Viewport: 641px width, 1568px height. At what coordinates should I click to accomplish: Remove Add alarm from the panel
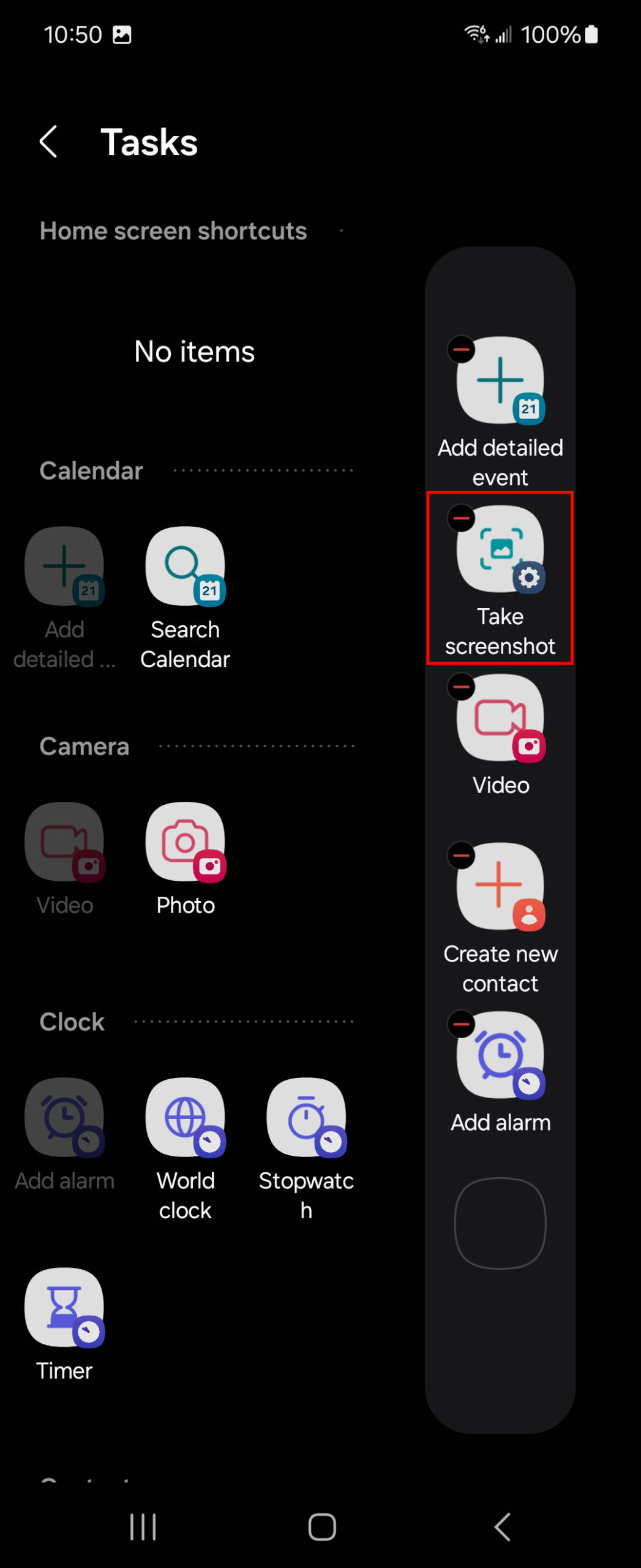point(462,1024)
